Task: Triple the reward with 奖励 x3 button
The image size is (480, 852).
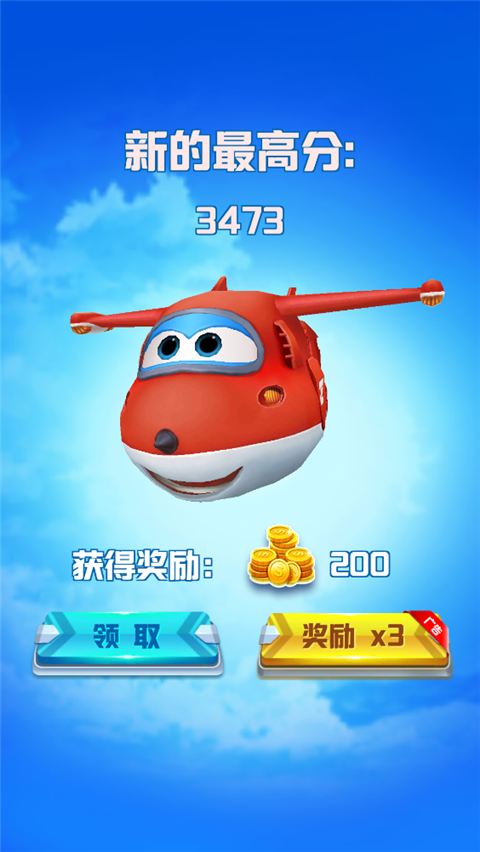Action: [354, 644]
